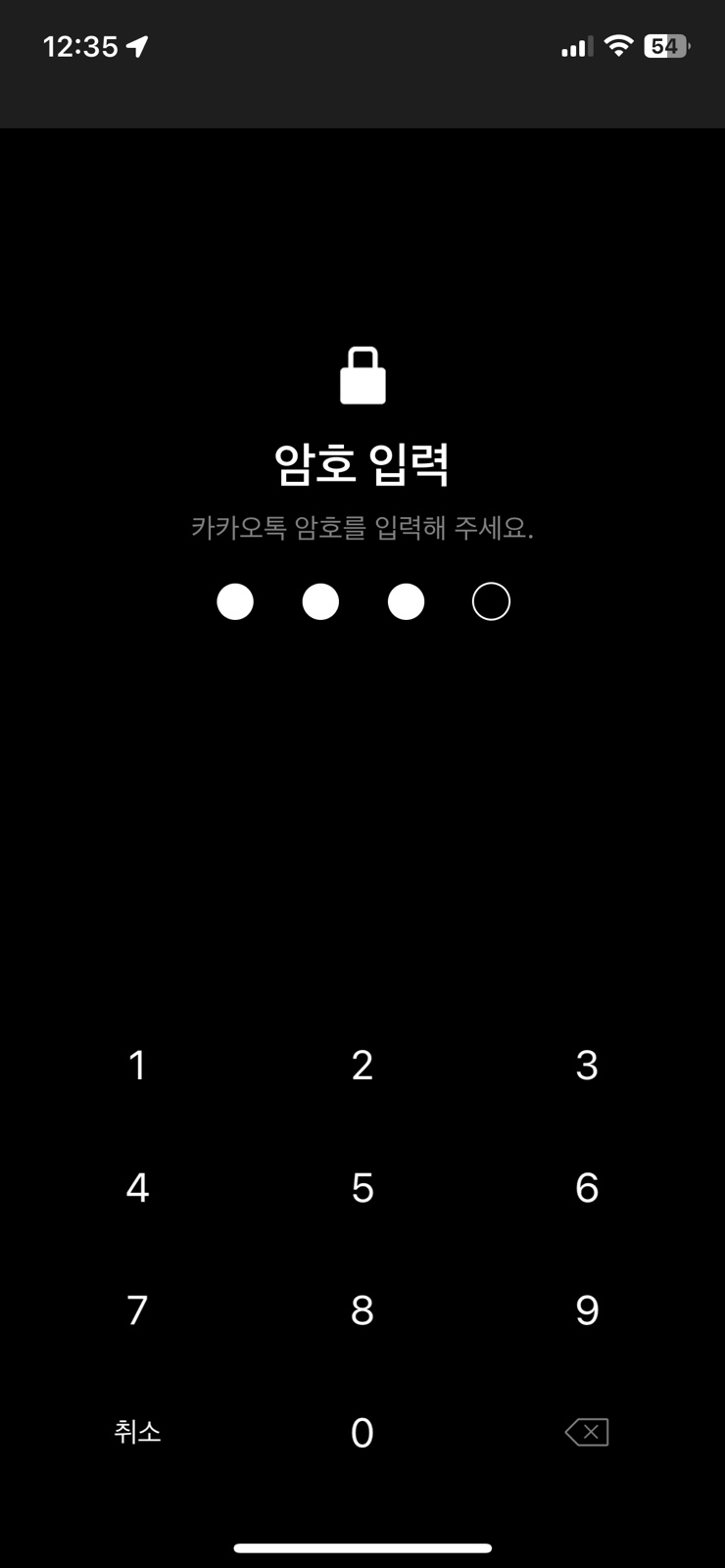Select number 6 on the keypad
Image resolution: width=725 pixels, height=1568 pixels.
click(x=587, y=1188)
